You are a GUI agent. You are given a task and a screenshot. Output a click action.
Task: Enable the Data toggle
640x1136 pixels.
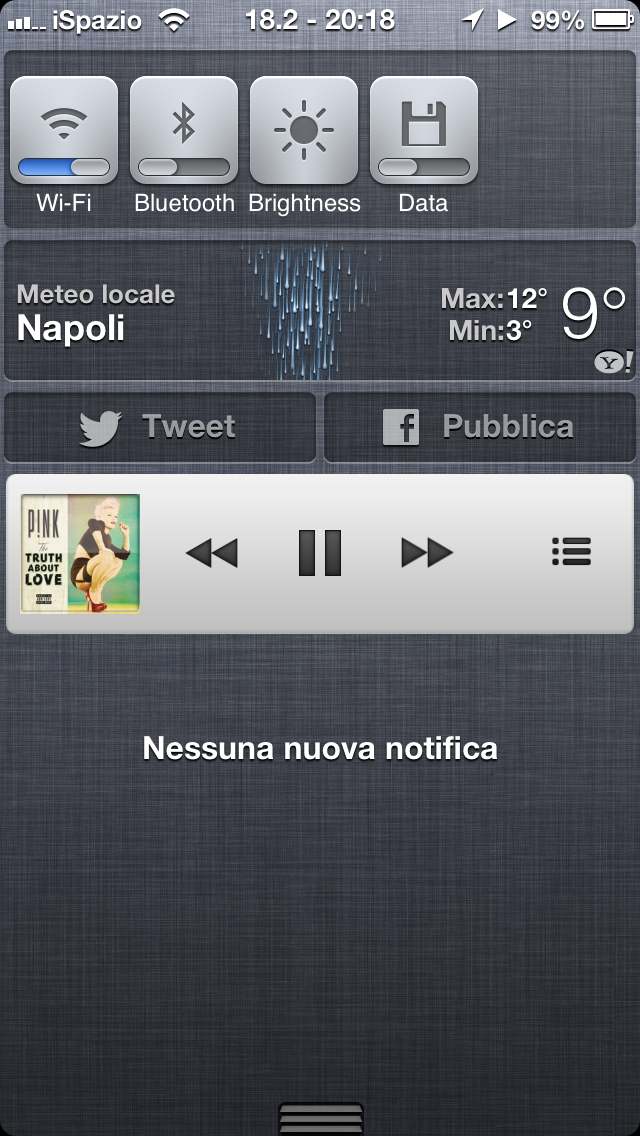coord(424,131)
